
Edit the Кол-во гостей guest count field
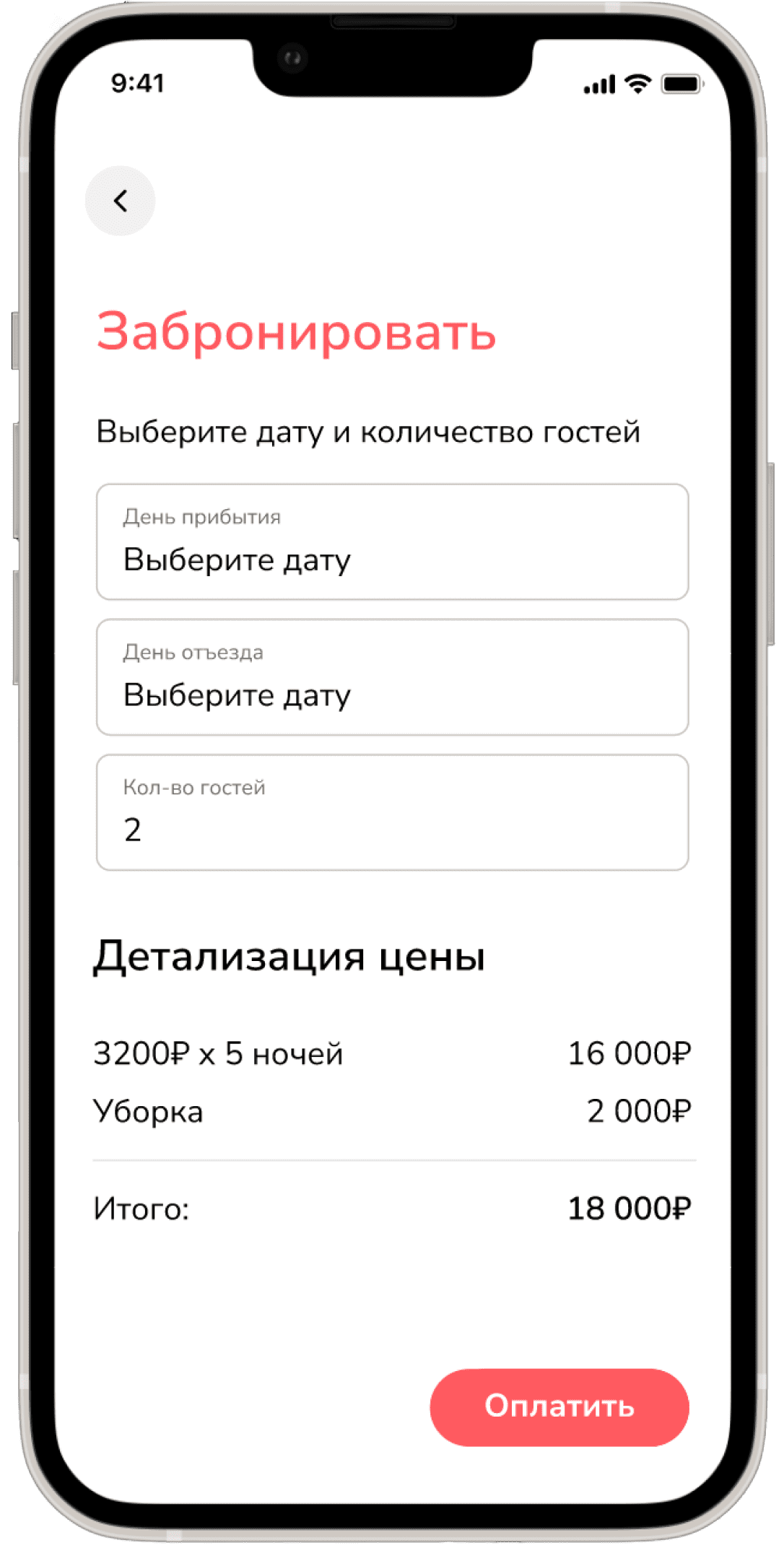tap(392, 812)
